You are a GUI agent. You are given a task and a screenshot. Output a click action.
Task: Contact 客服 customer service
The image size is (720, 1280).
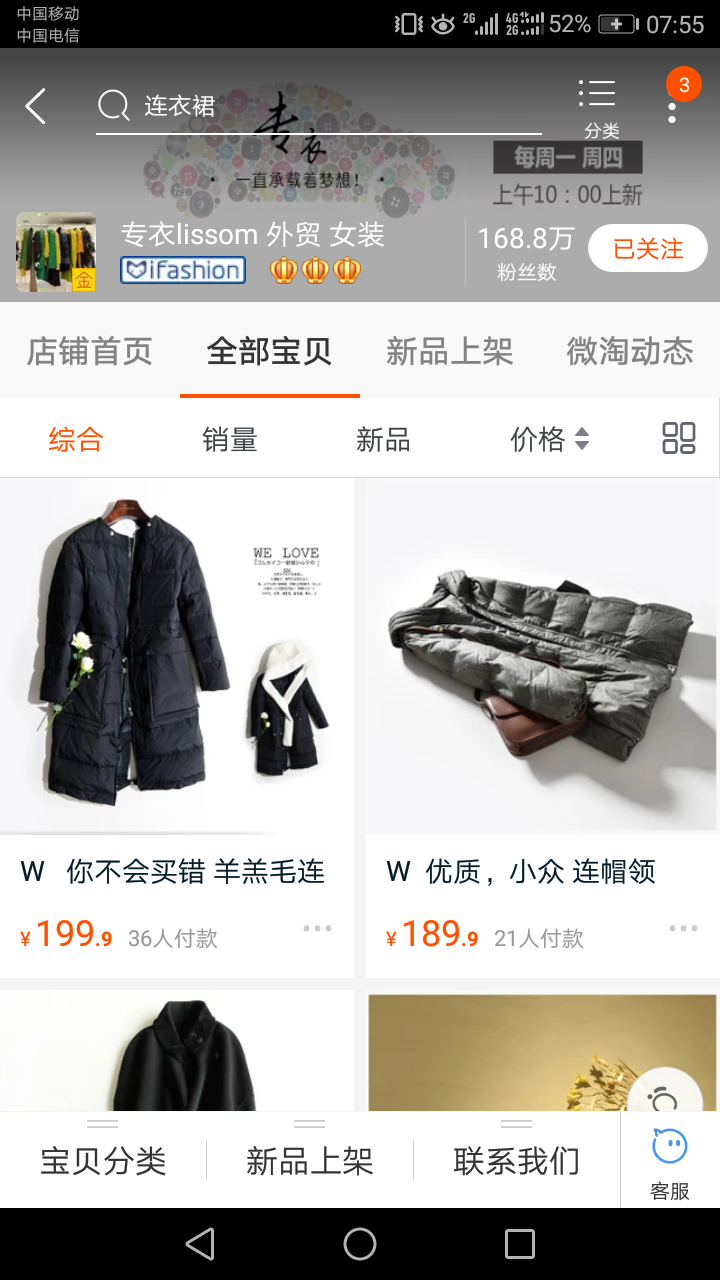[670, 1162]
